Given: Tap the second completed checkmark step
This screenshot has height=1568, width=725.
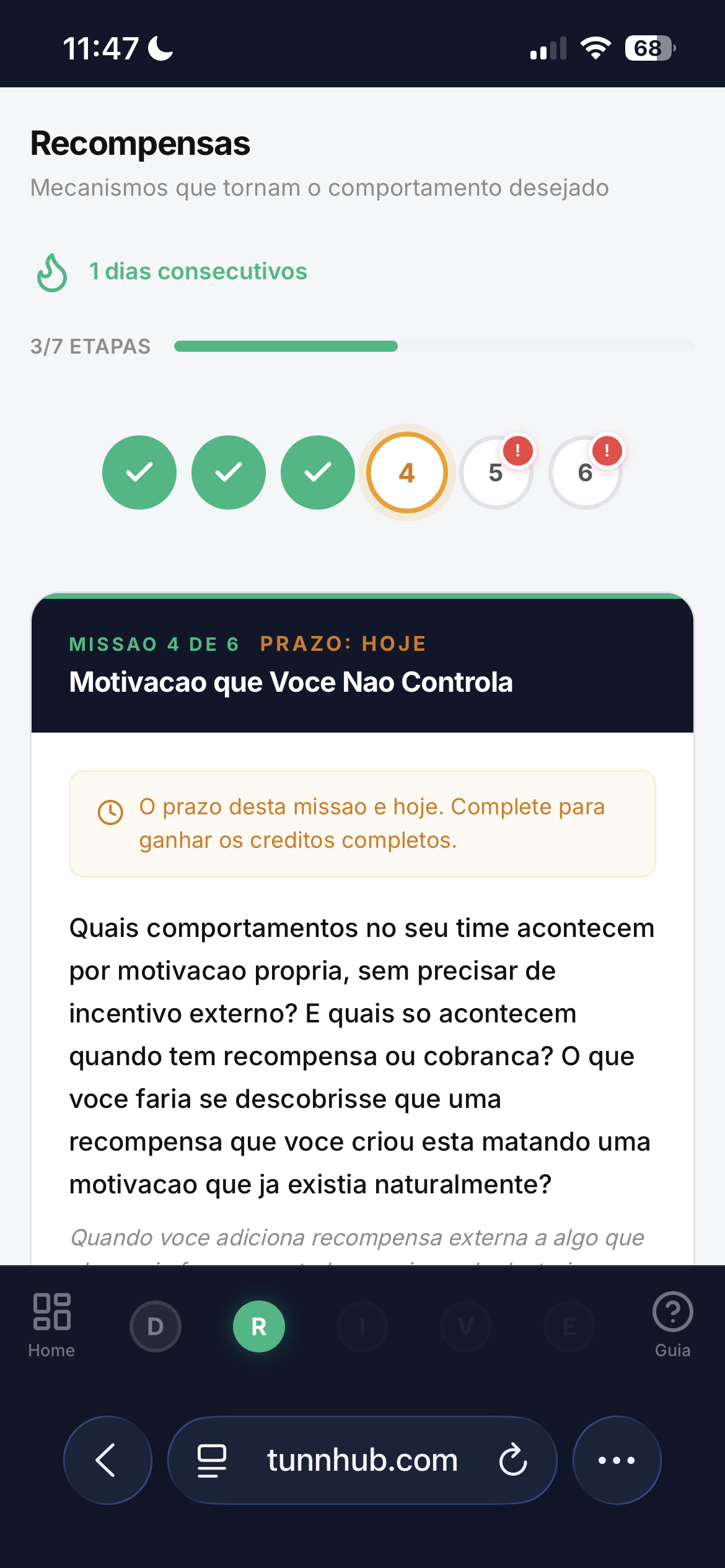Looking at the screenshot, I should (228, 472).
